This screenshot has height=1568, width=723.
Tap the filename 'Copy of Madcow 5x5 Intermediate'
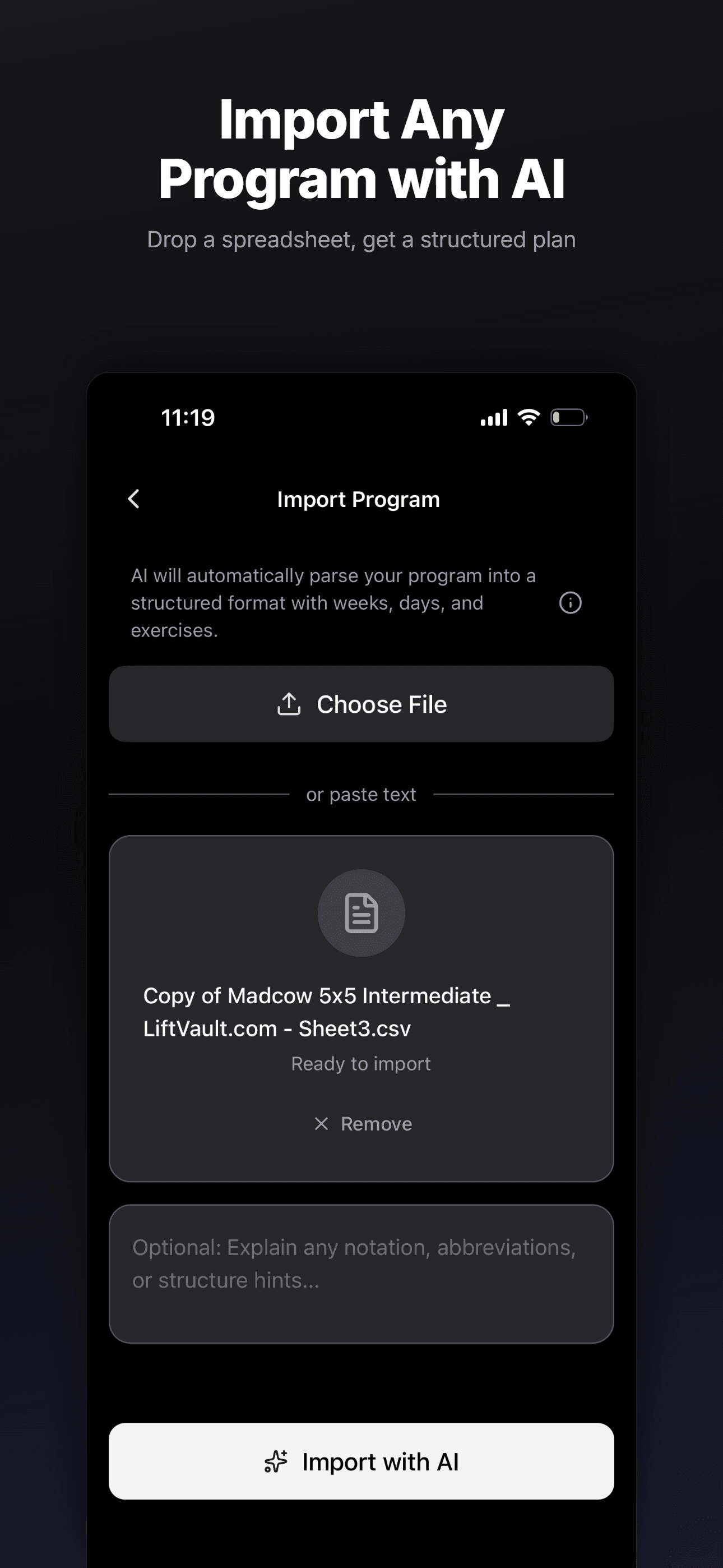click(x=327, y=996)
